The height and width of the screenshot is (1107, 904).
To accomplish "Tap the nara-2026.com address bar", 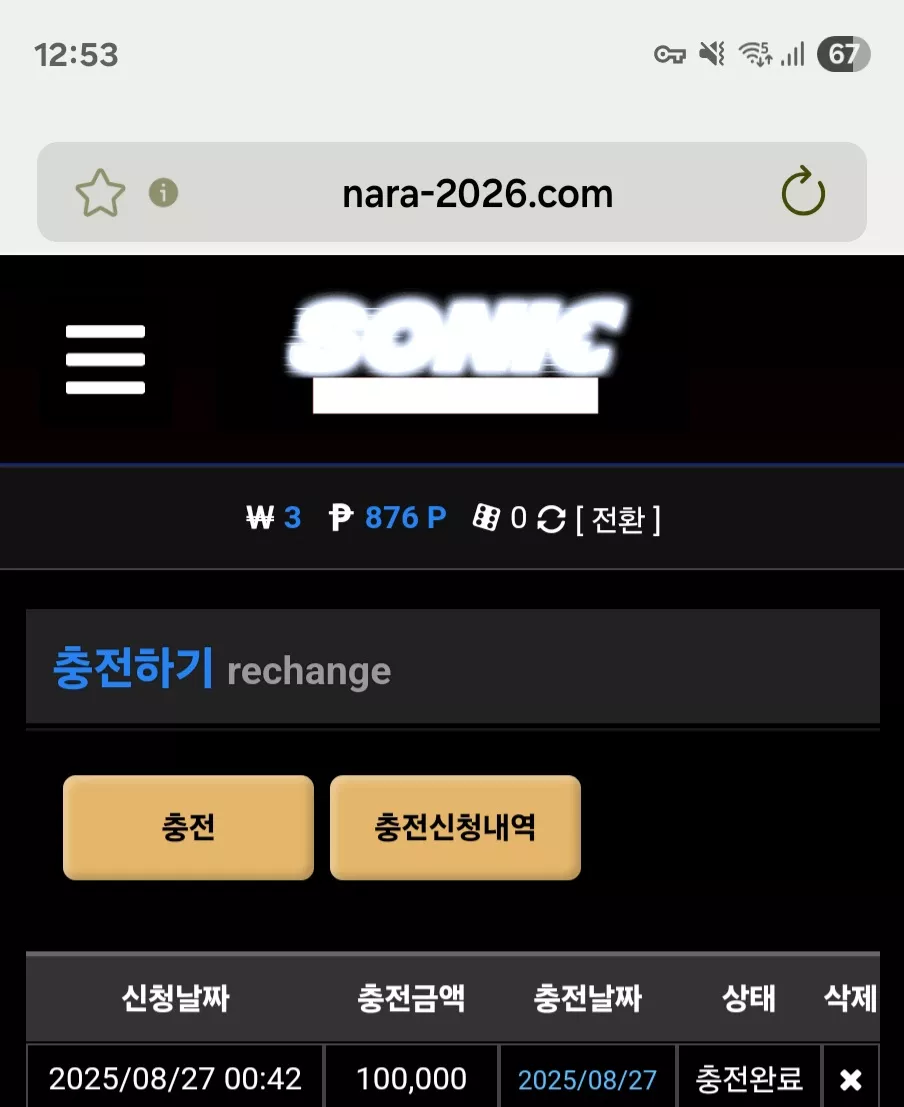I will pos(477,193).
